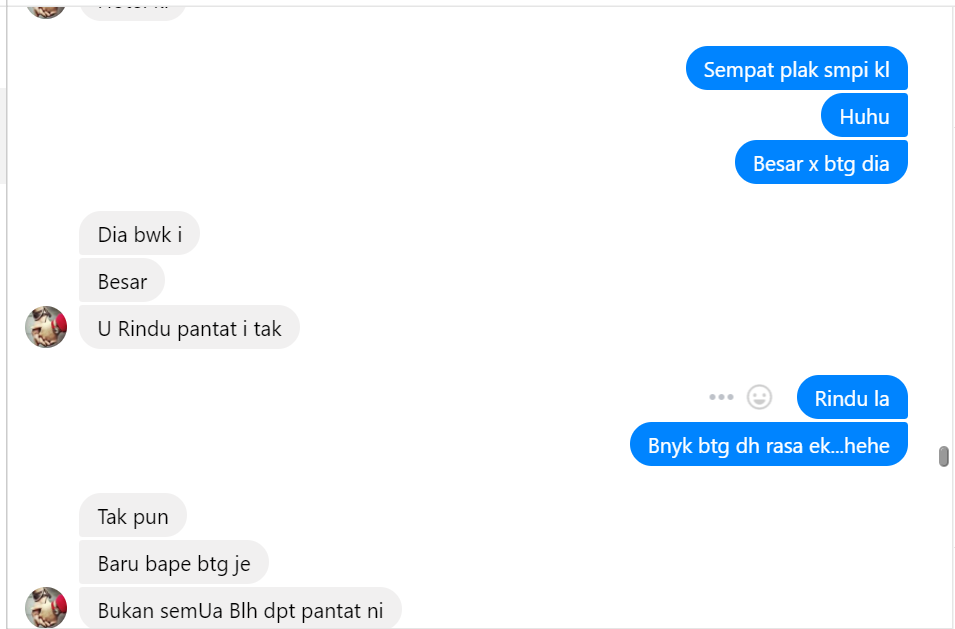
Task: React with the emoji icon beside "Rindu la"
Action: 760,397
